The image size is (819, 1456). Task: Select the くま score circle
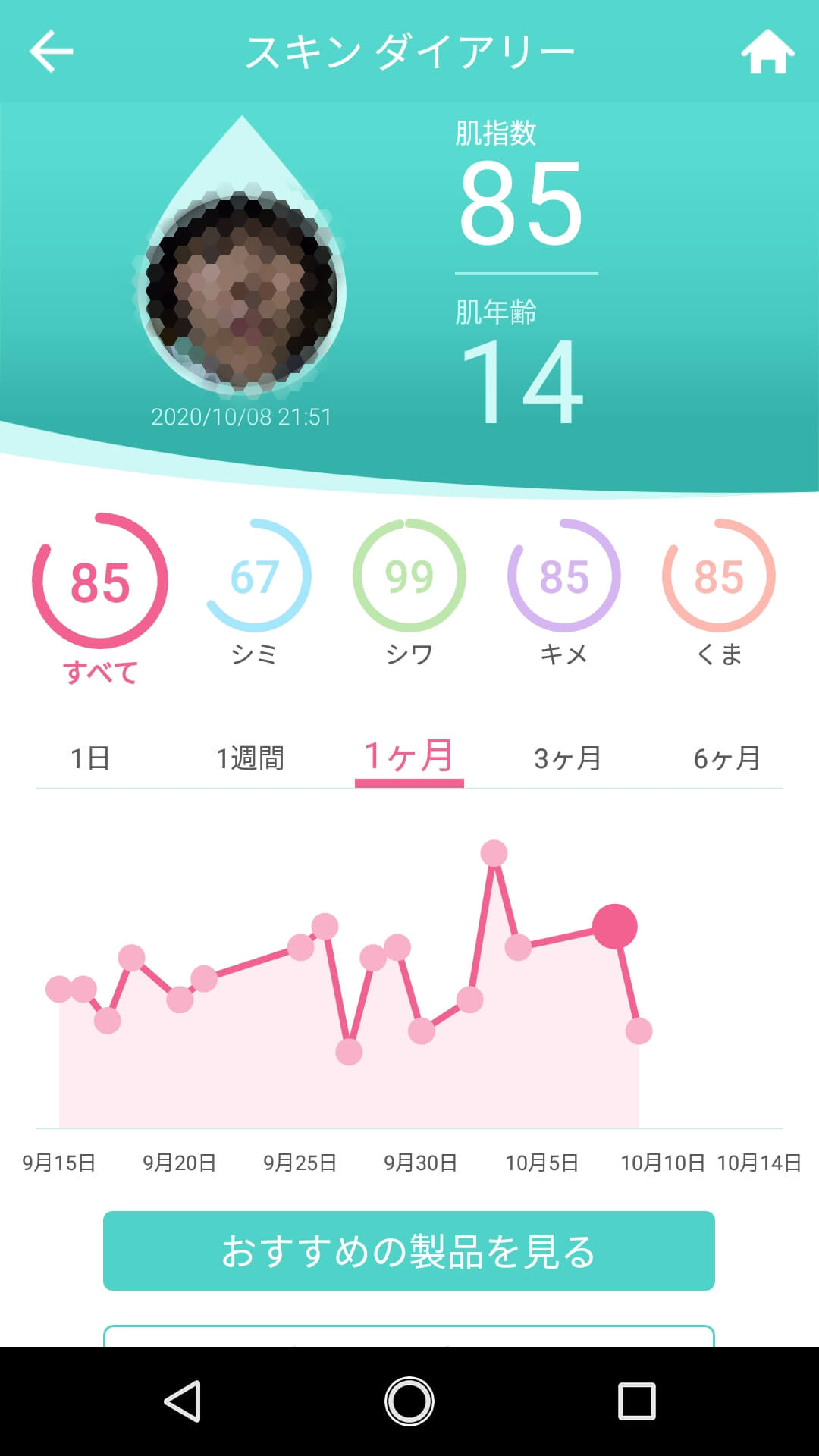click(719, 576)
